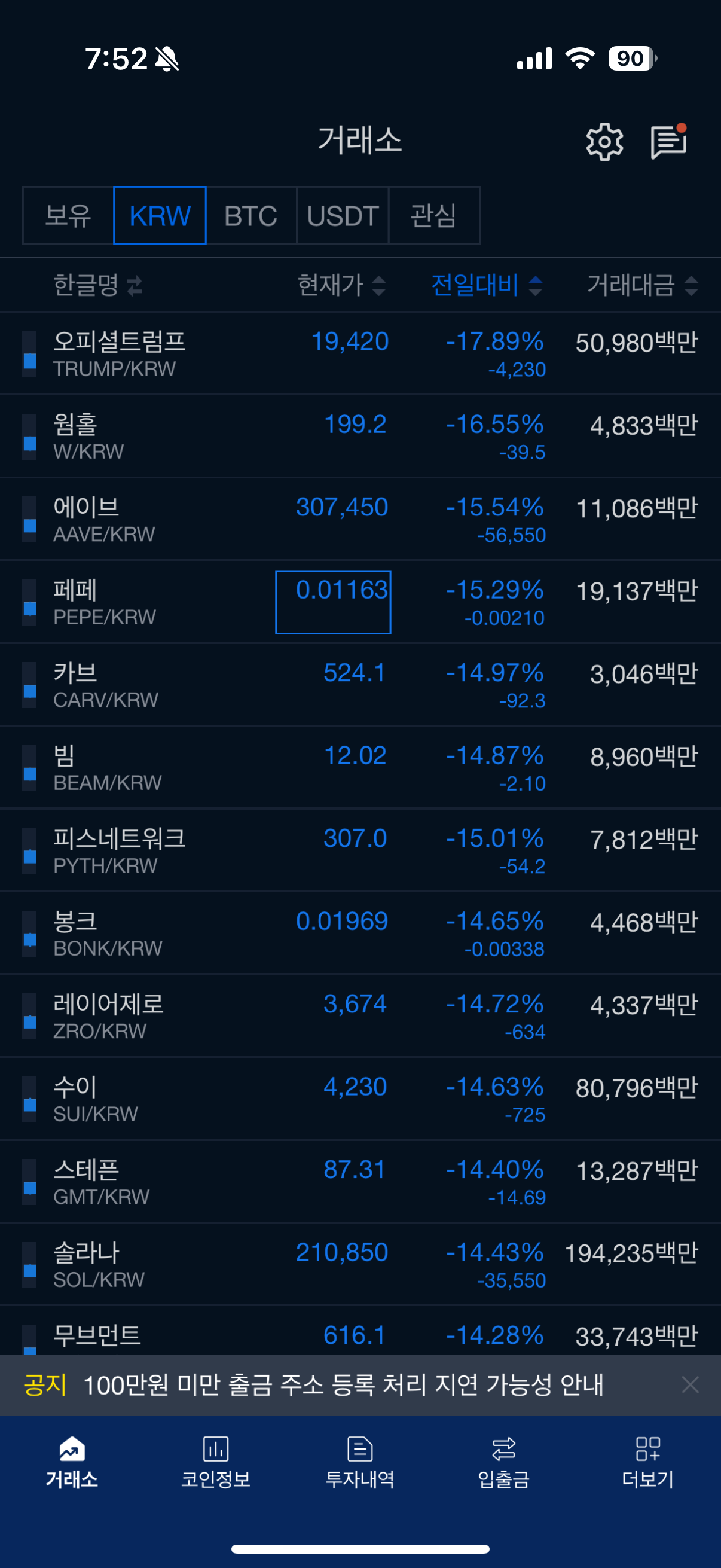The width and height of the screenshot is (721, 1568).
Task: Tap the reorder icon next to 한글명
Action: coord(136,286)
